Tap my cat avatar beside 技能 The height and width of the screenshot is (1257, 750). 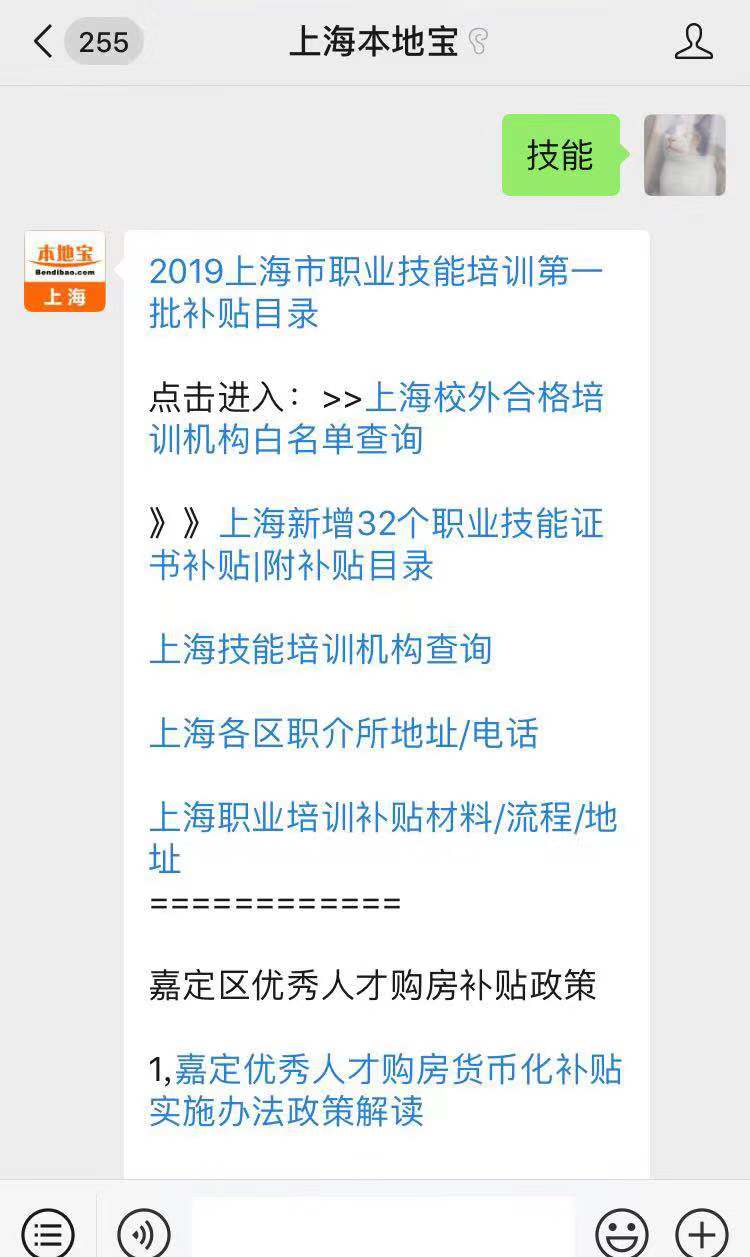point(684,155)
